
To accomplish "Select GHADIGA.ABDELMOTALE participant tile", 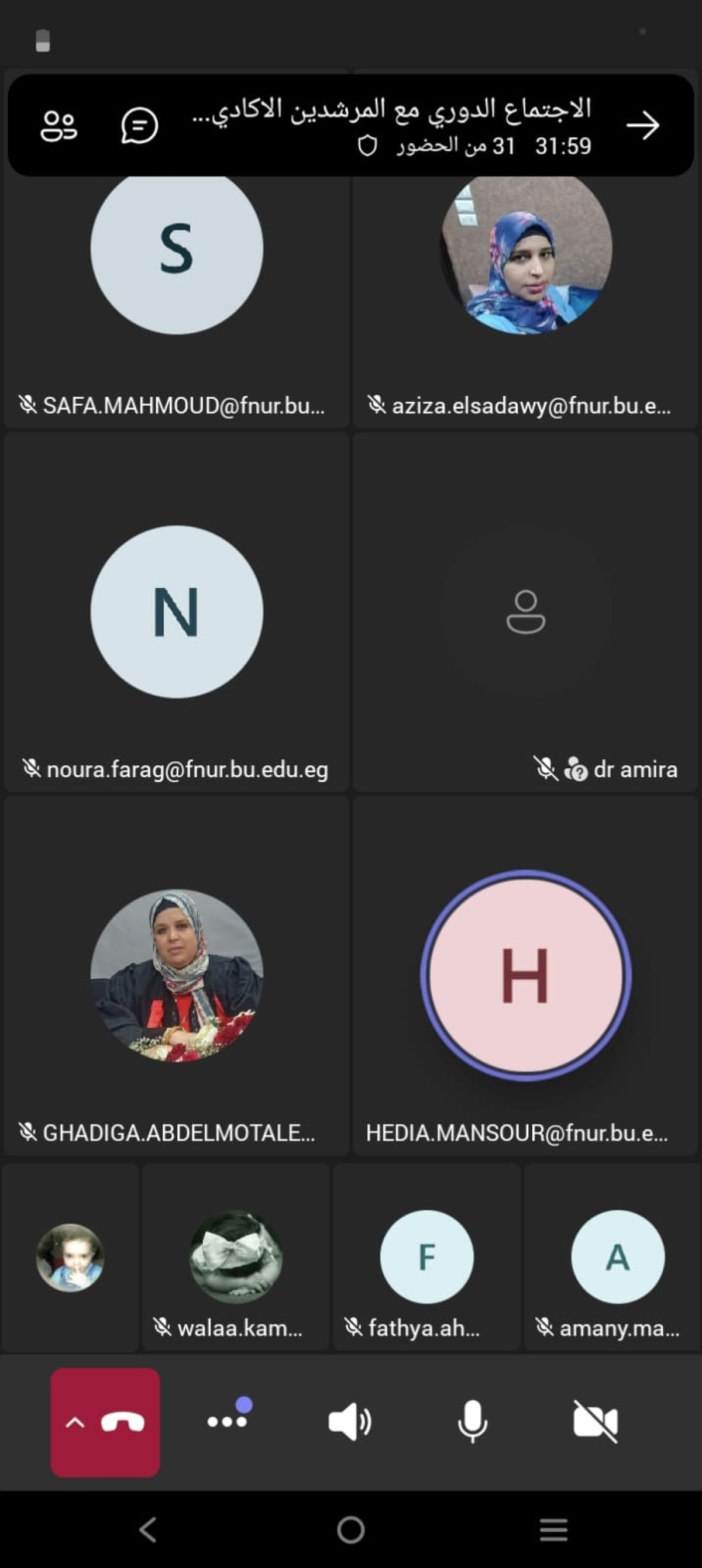I will tap(176, 976).
